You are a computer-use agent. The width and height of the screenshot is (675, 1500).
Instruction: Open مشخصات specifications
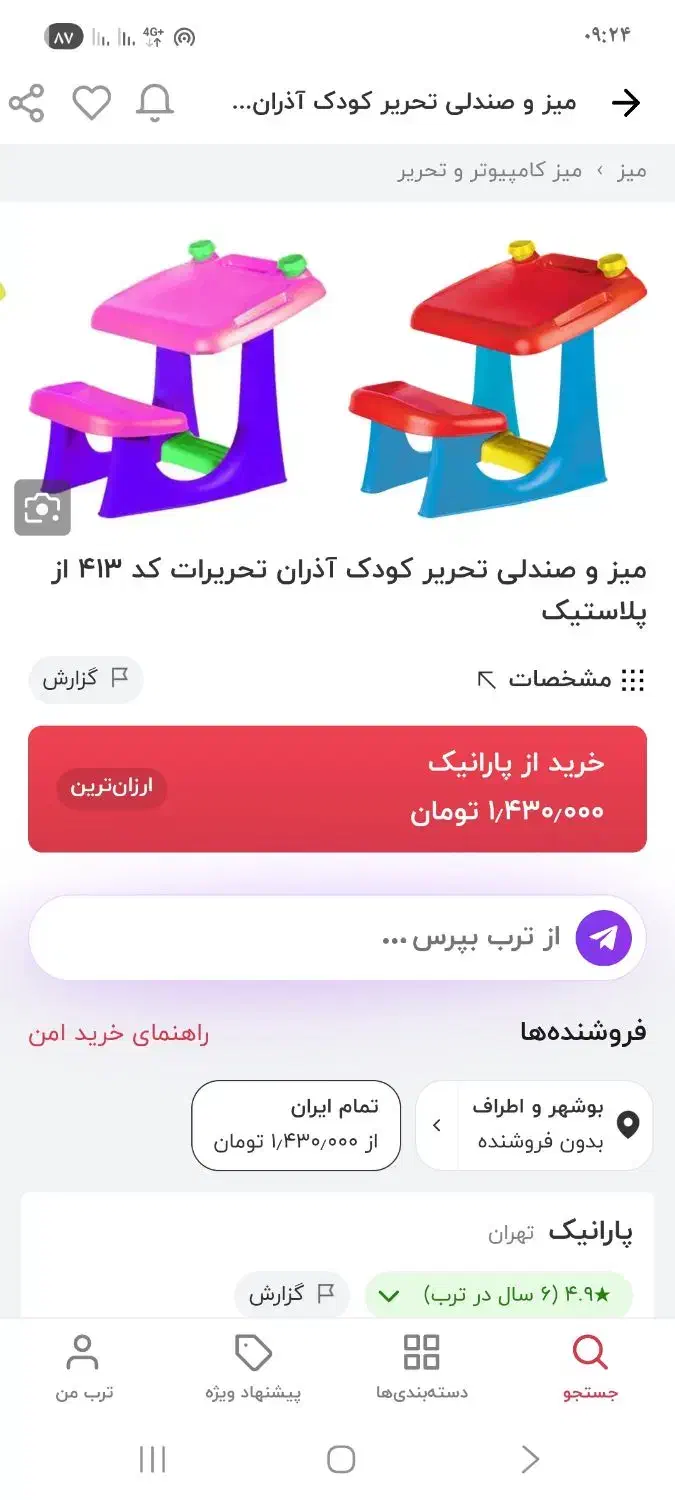[561, 680]
